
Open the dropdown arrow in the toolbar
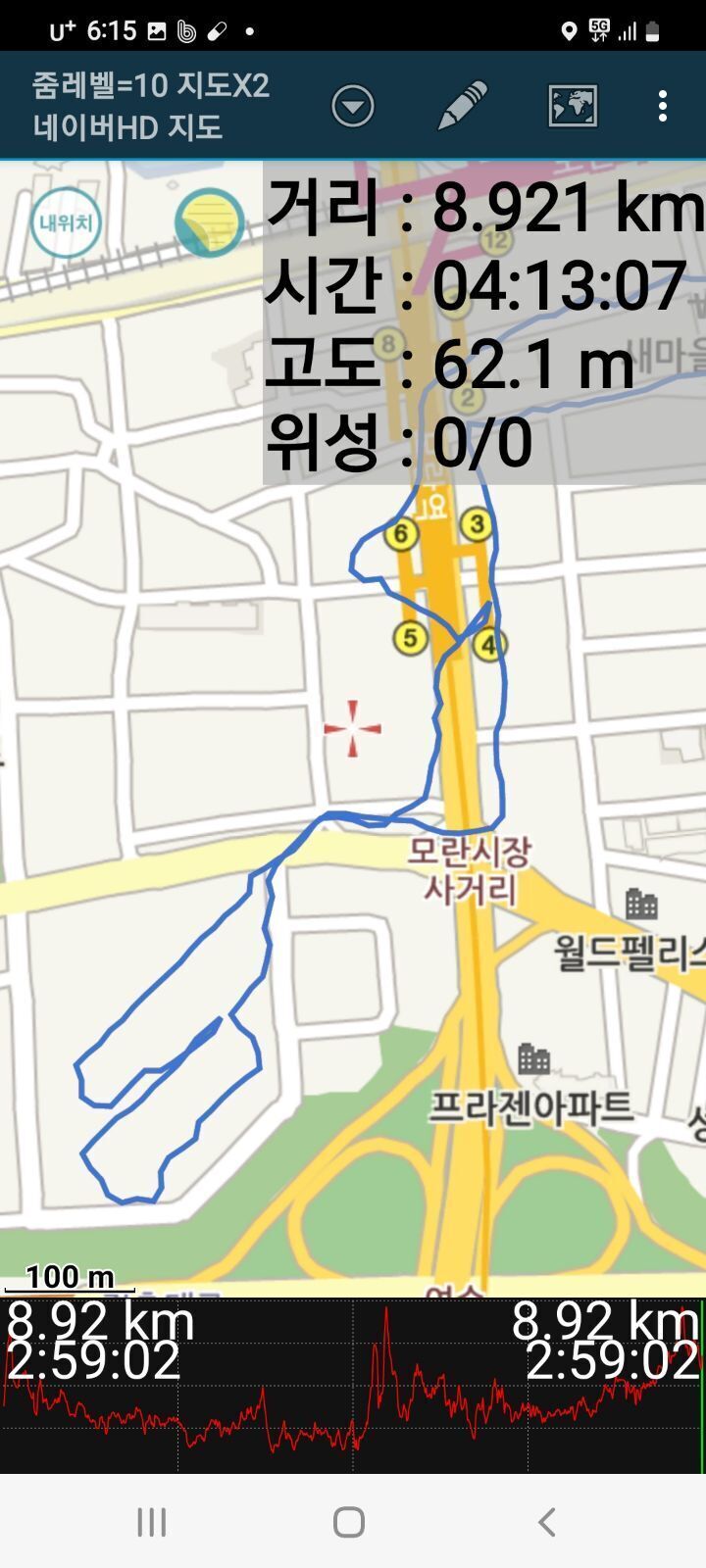coord(353,106)
